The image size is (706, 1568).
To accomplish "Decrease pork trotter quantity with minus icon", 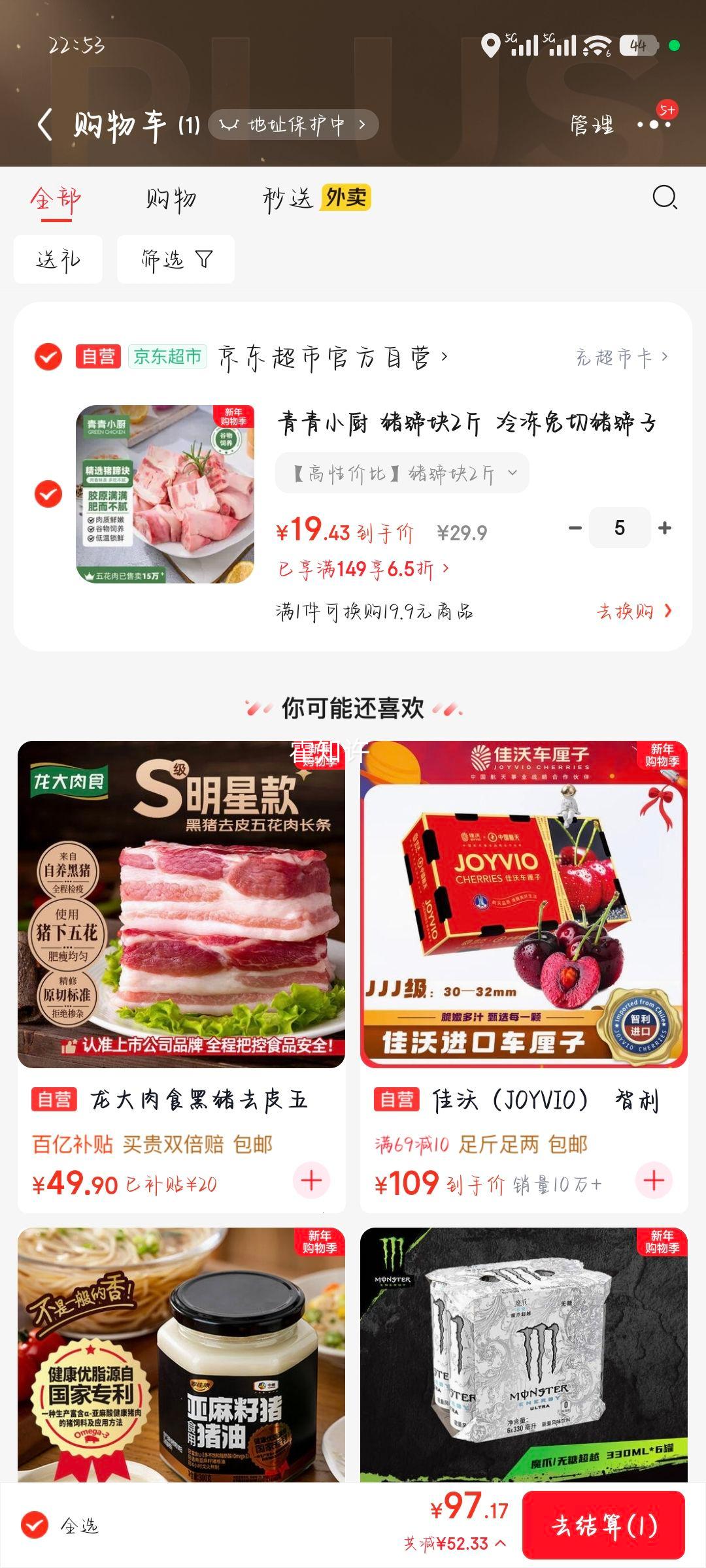I will click(574, 527).
